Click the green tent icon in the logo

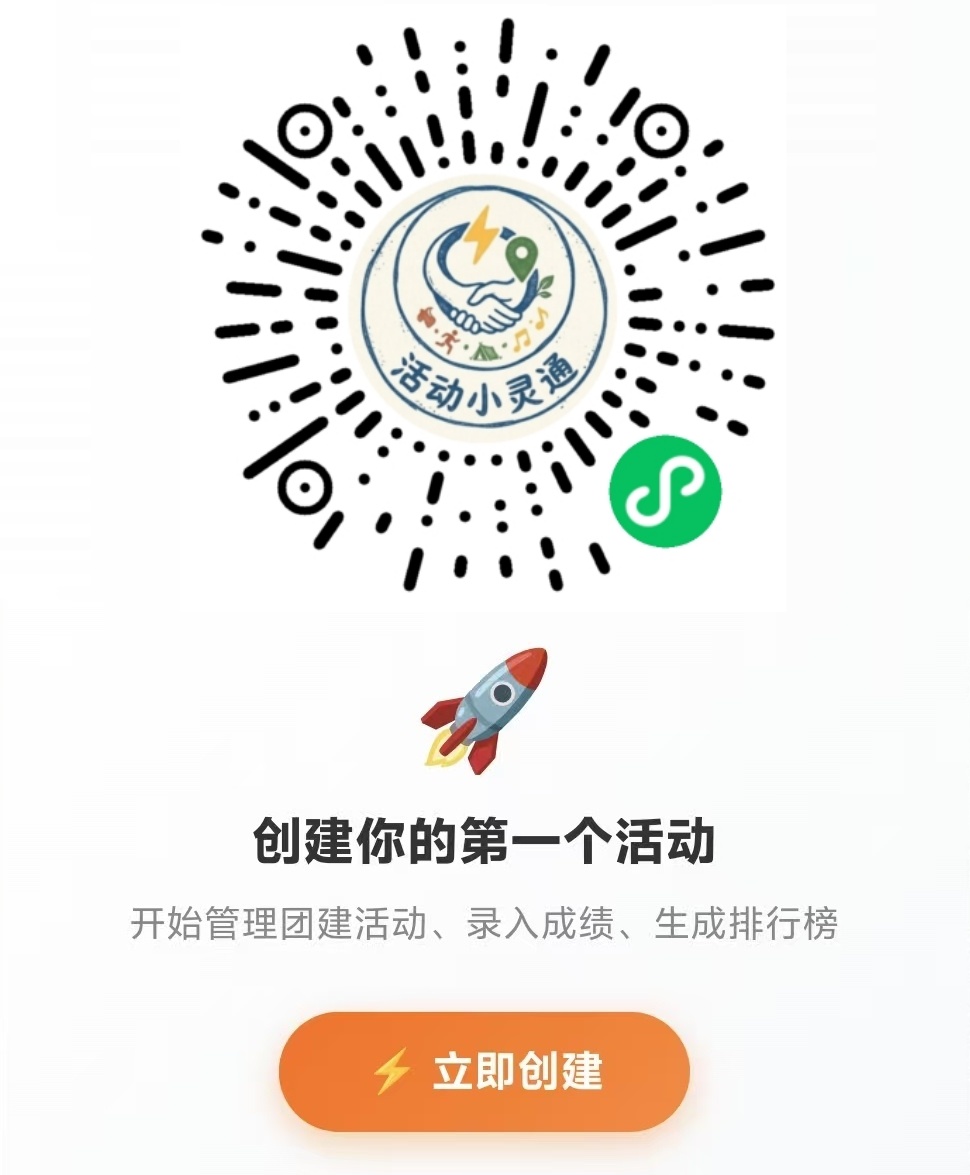point(484,352)
